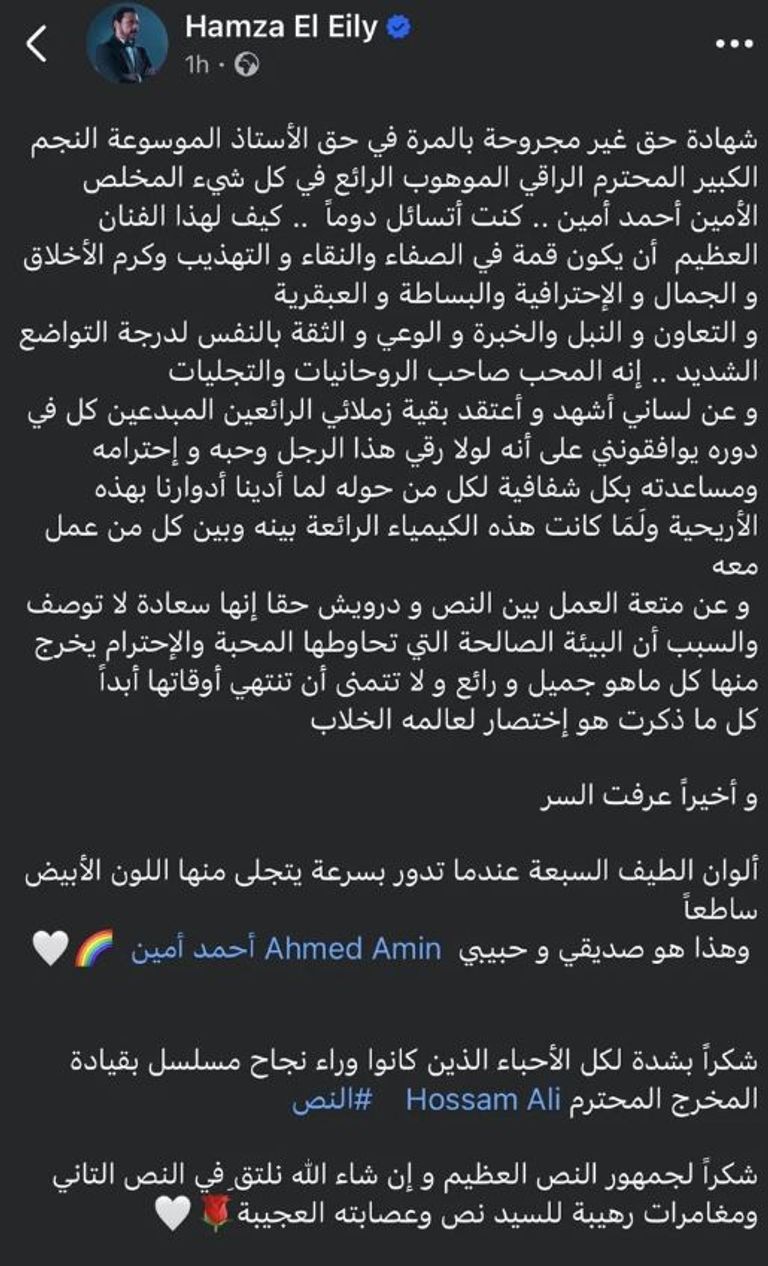
Task: Open the three-dot post options menu
Action: pos(737,41)
